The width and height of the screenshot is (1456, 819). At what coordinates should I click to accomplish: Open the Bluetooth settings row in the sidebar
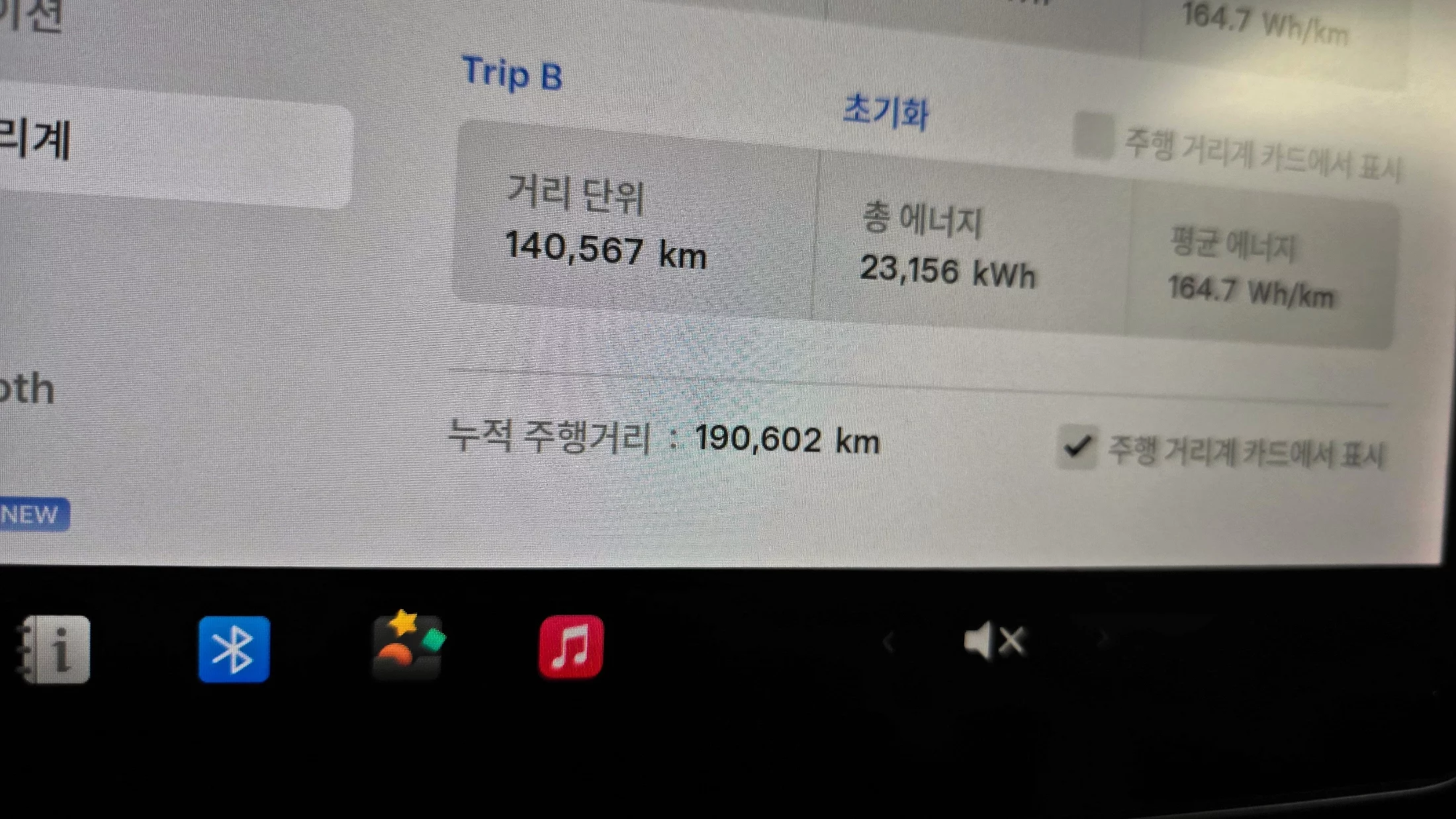click(28, 389)
